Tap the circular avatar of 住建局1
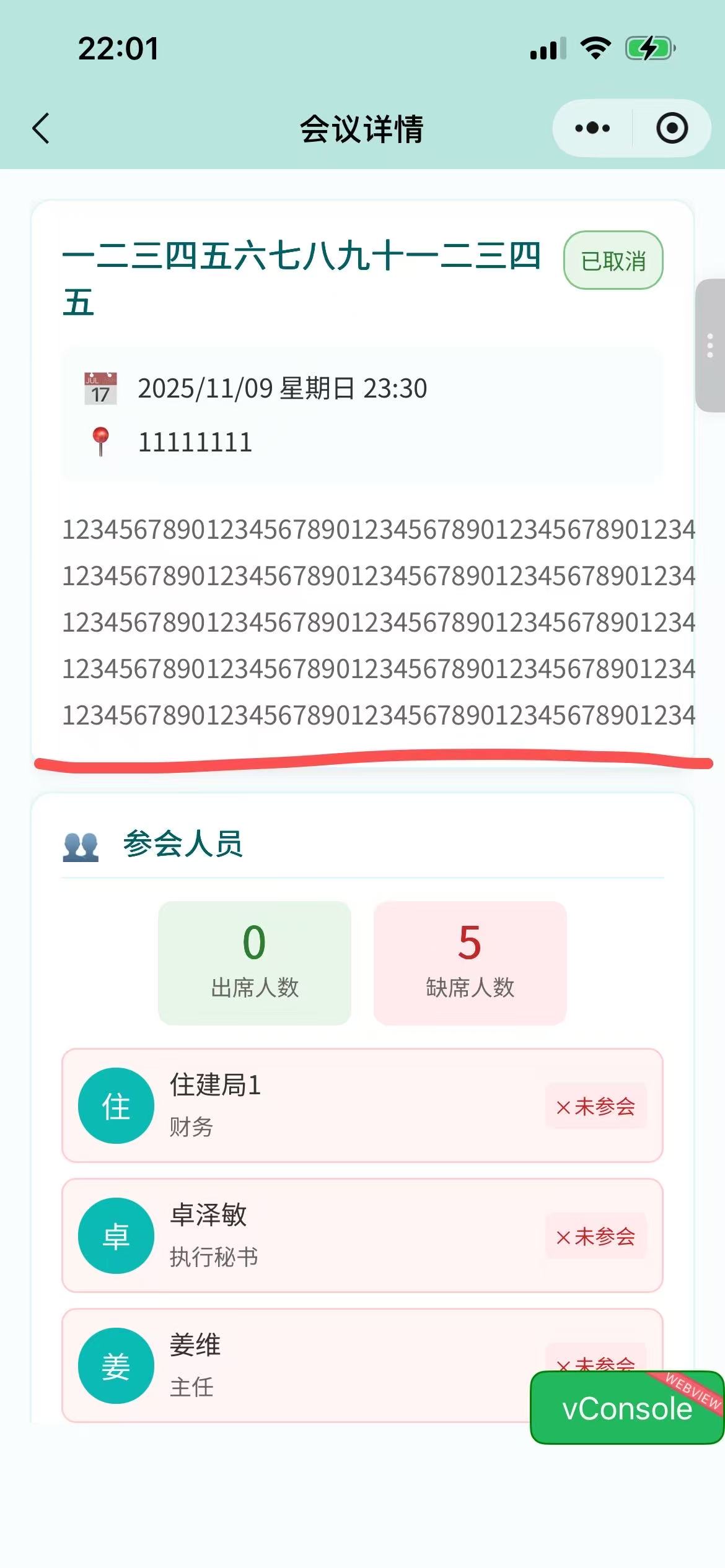 (x=116, y=1105)
